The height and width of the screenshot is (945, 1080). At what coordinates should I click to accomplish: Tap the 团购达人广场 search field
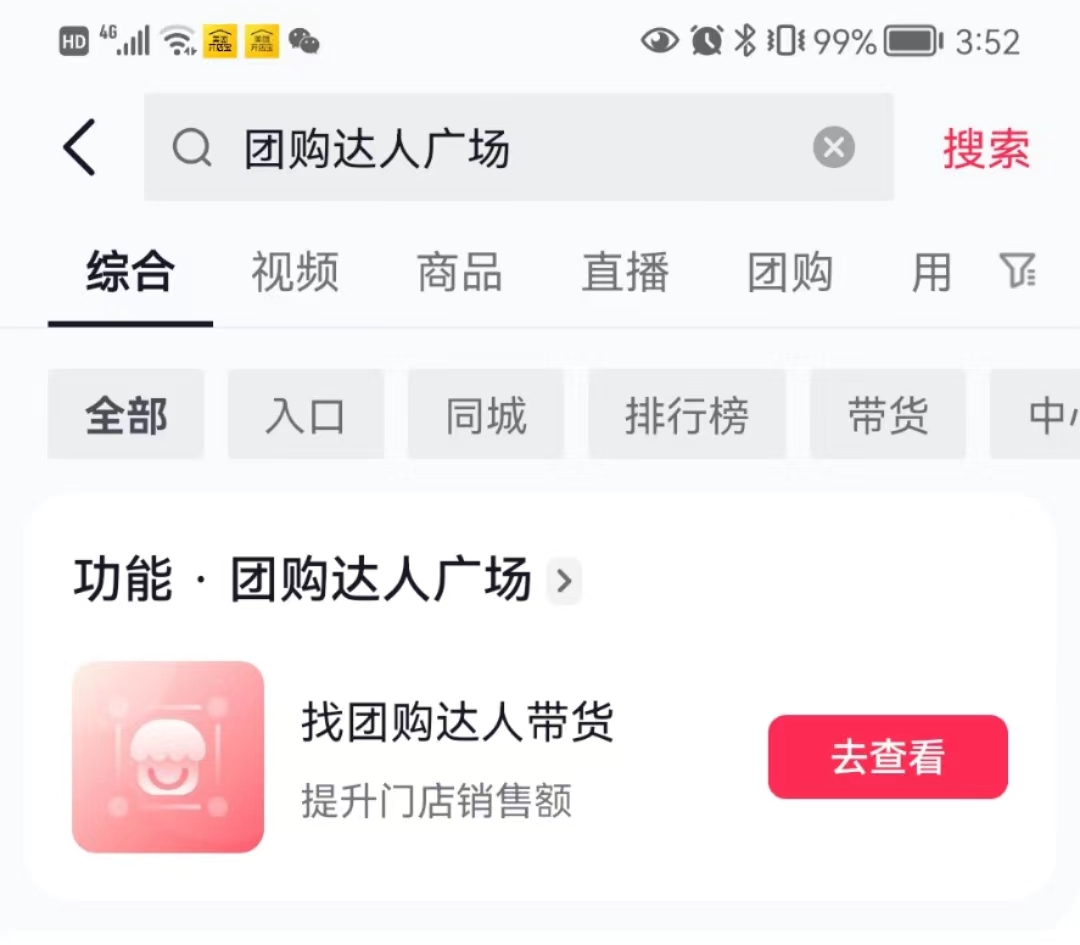pyautogui.click(x=500, y=149)
